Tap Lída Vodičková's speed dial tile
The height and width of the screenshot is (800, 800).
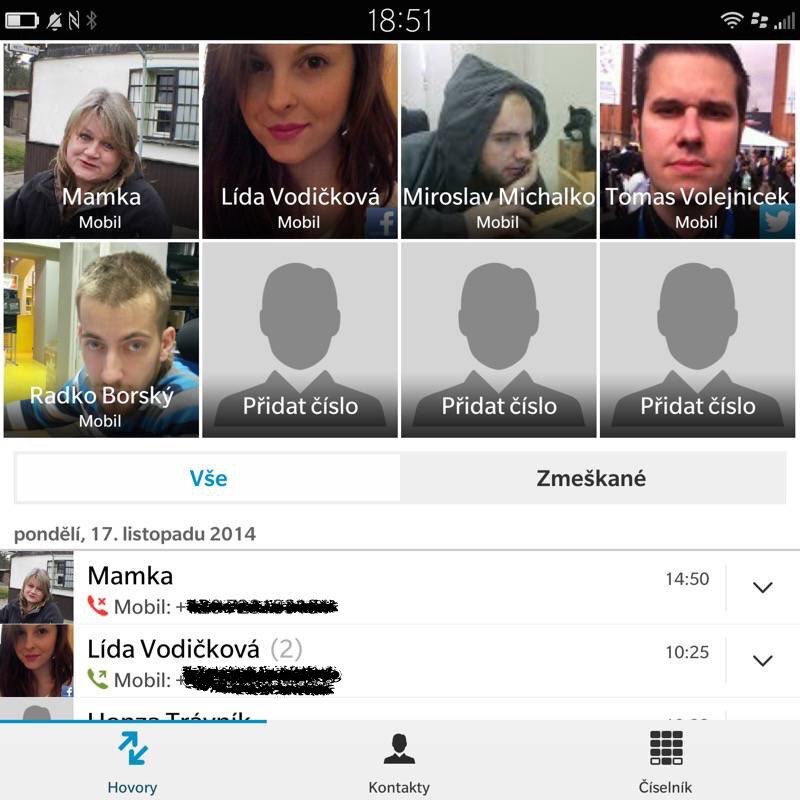click(299, 141)
